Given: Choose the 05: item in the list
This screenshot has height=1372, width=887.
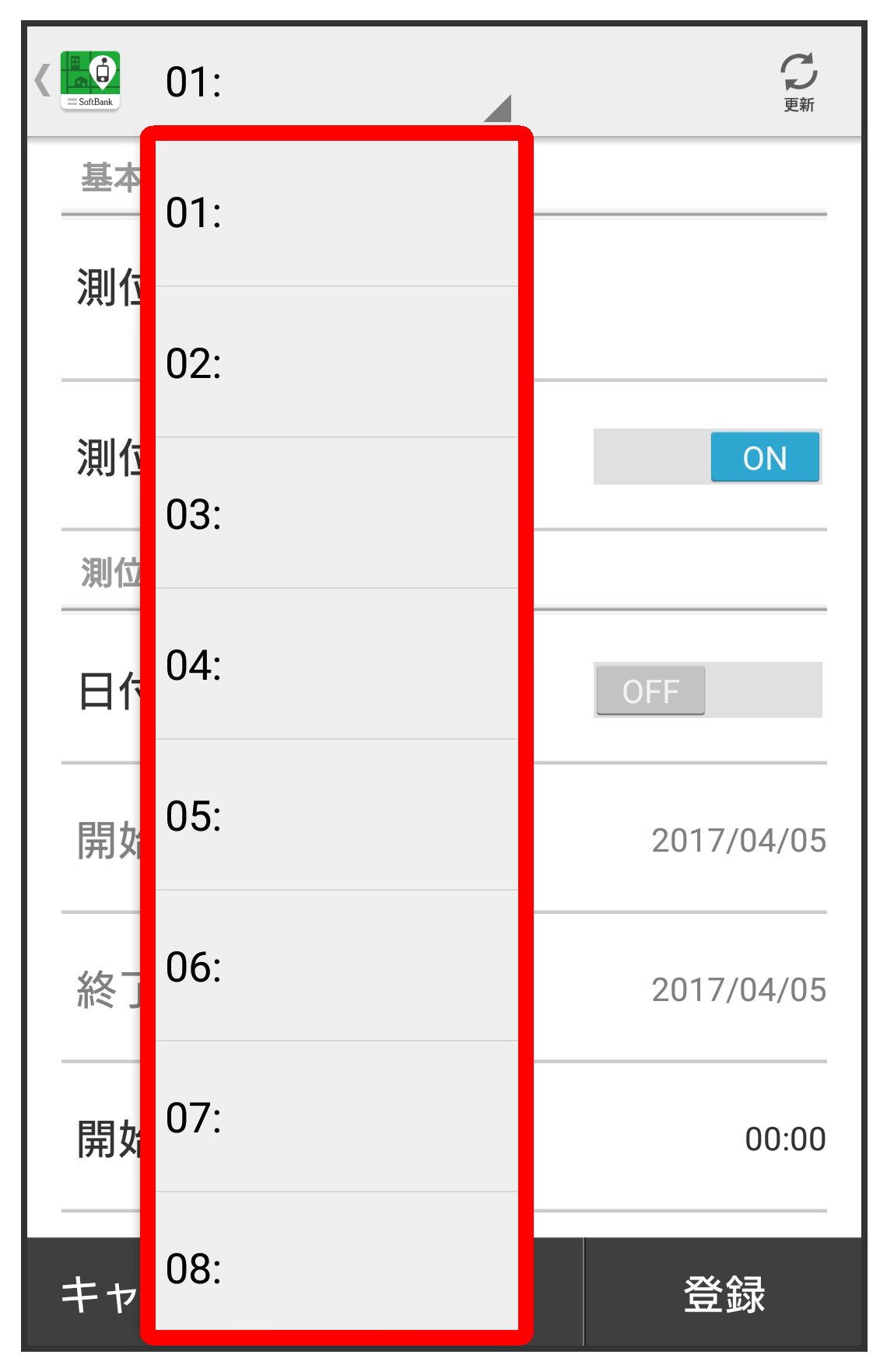Looking at the screenshot, I should tap(336, 816).
